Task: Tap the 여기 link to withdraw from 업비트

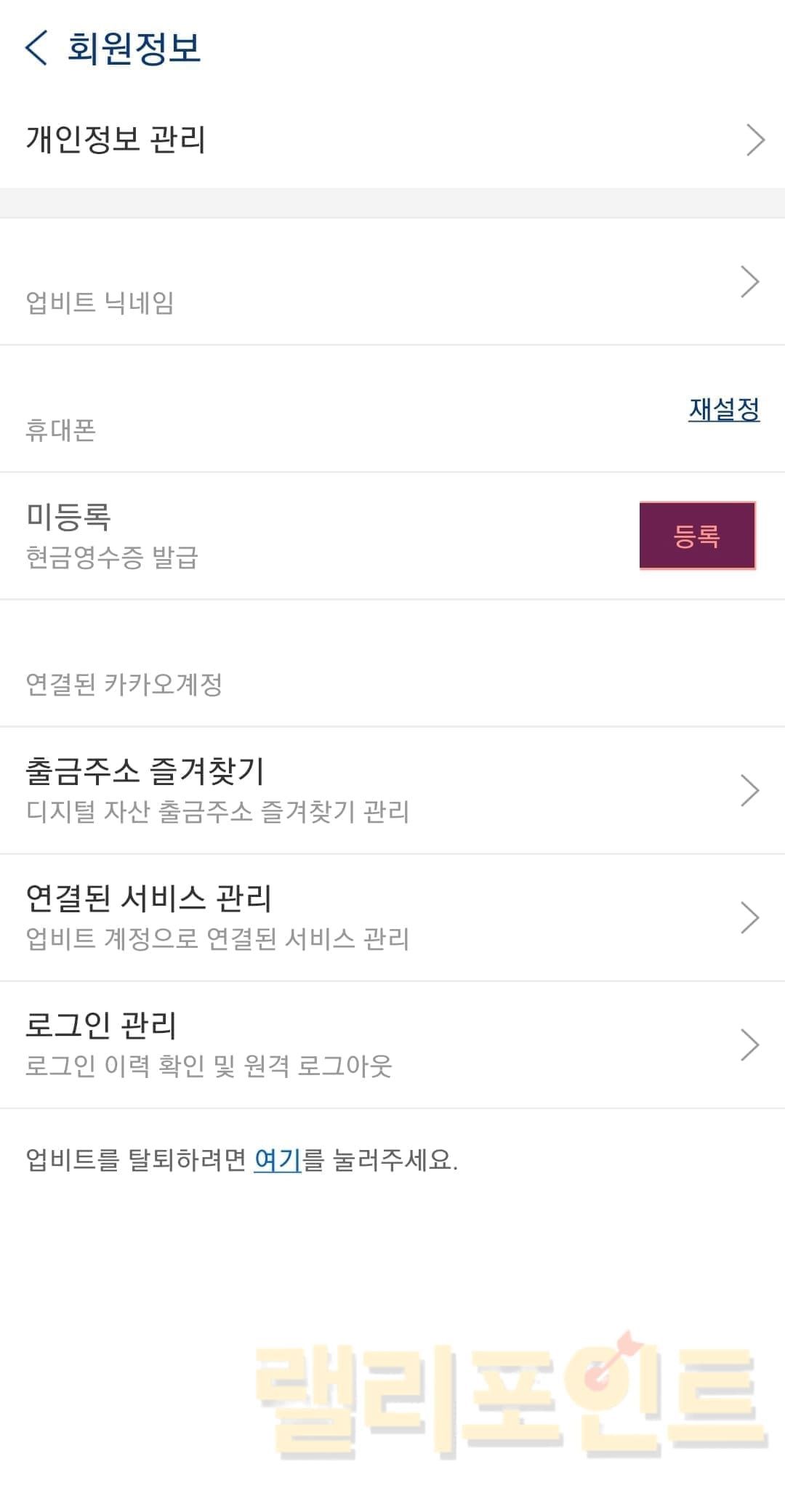Action: (x=277, y=1159)
